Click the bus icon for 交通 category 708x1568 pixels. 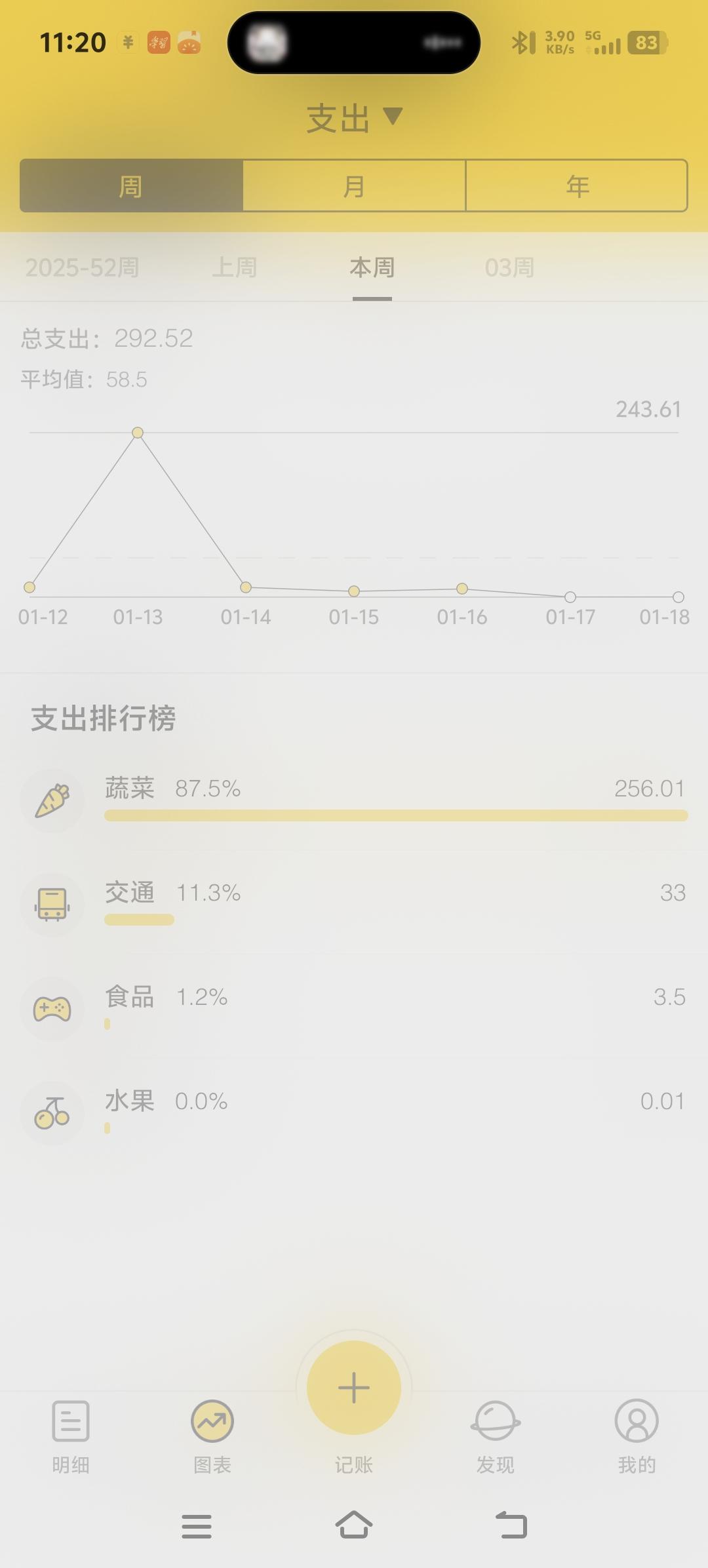point(52,904)
